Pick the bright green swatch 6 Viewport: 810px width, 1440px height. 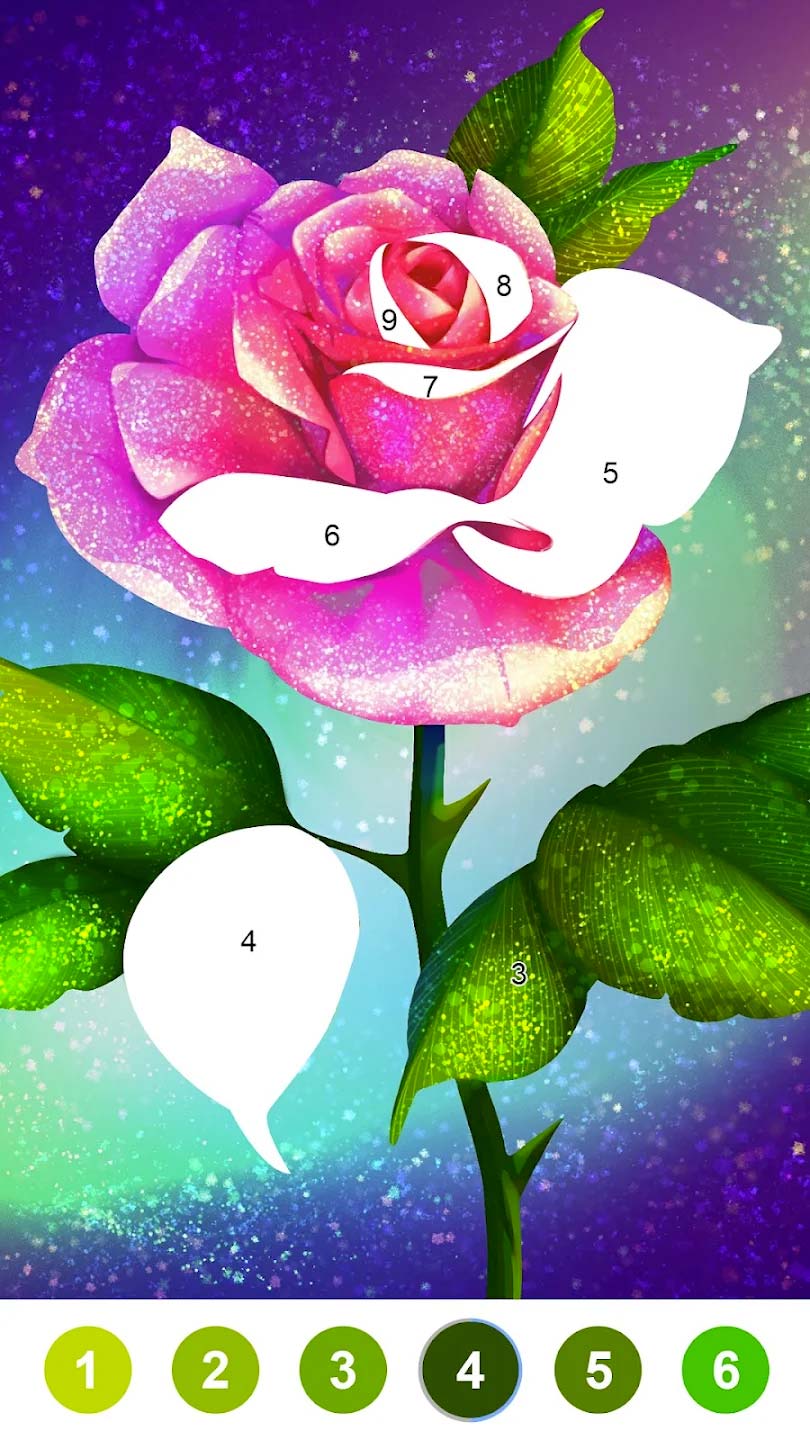[726, 1370]
